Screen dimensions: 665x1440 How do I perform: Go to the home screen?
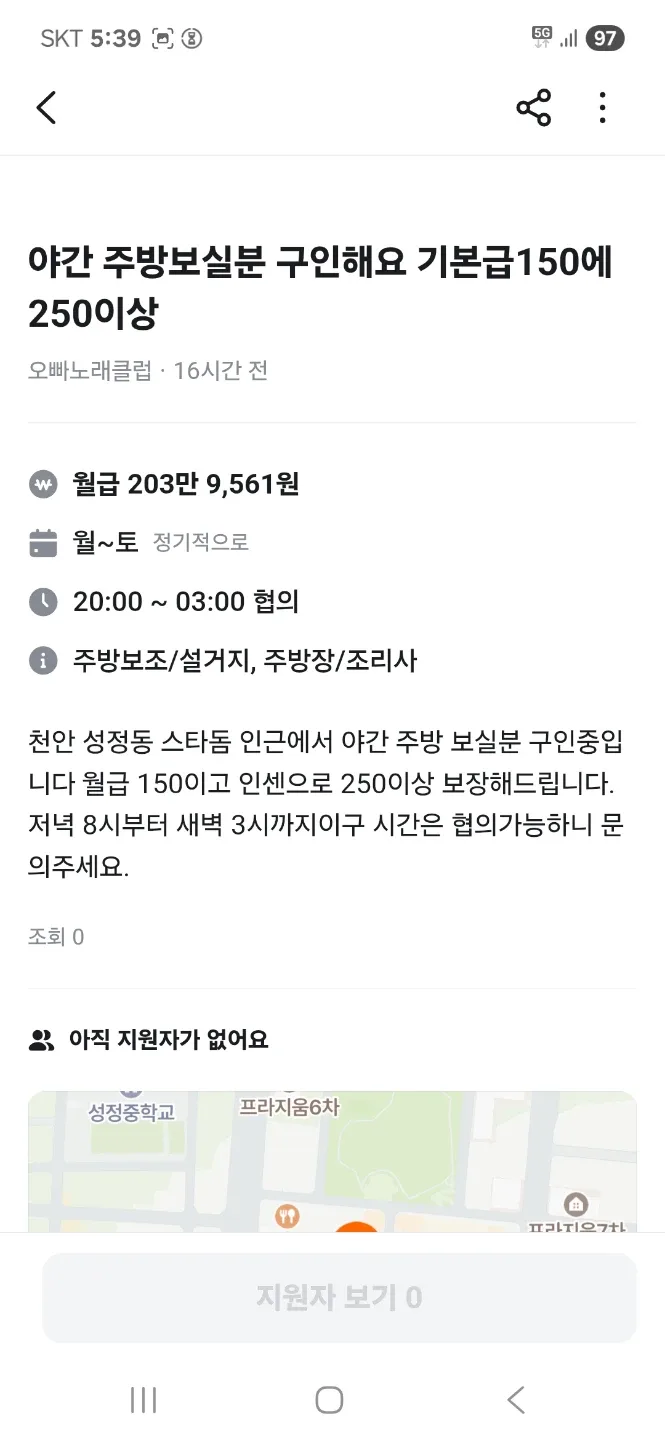click(x=330, y=1400)
